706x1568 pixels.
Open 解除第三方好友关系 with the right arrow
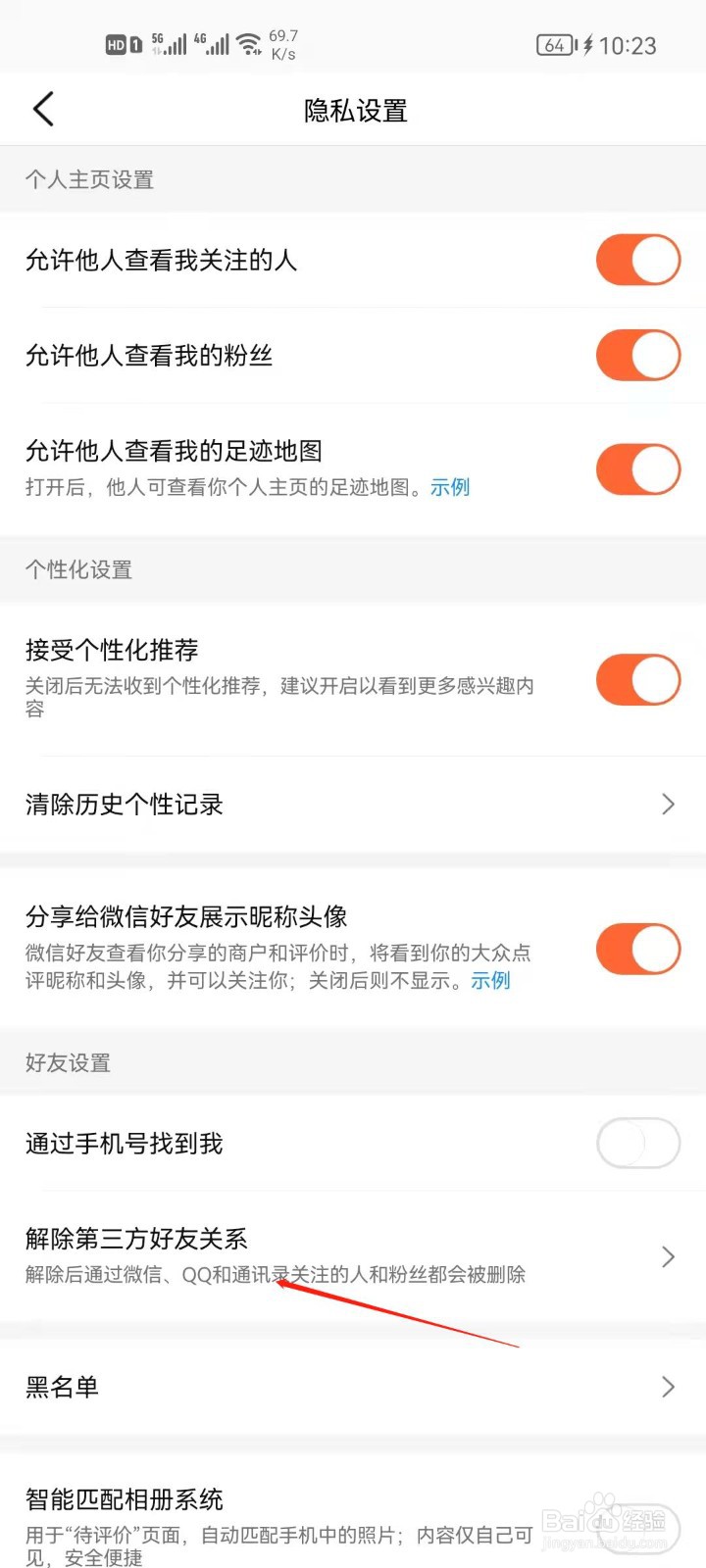pos(668,1257)
